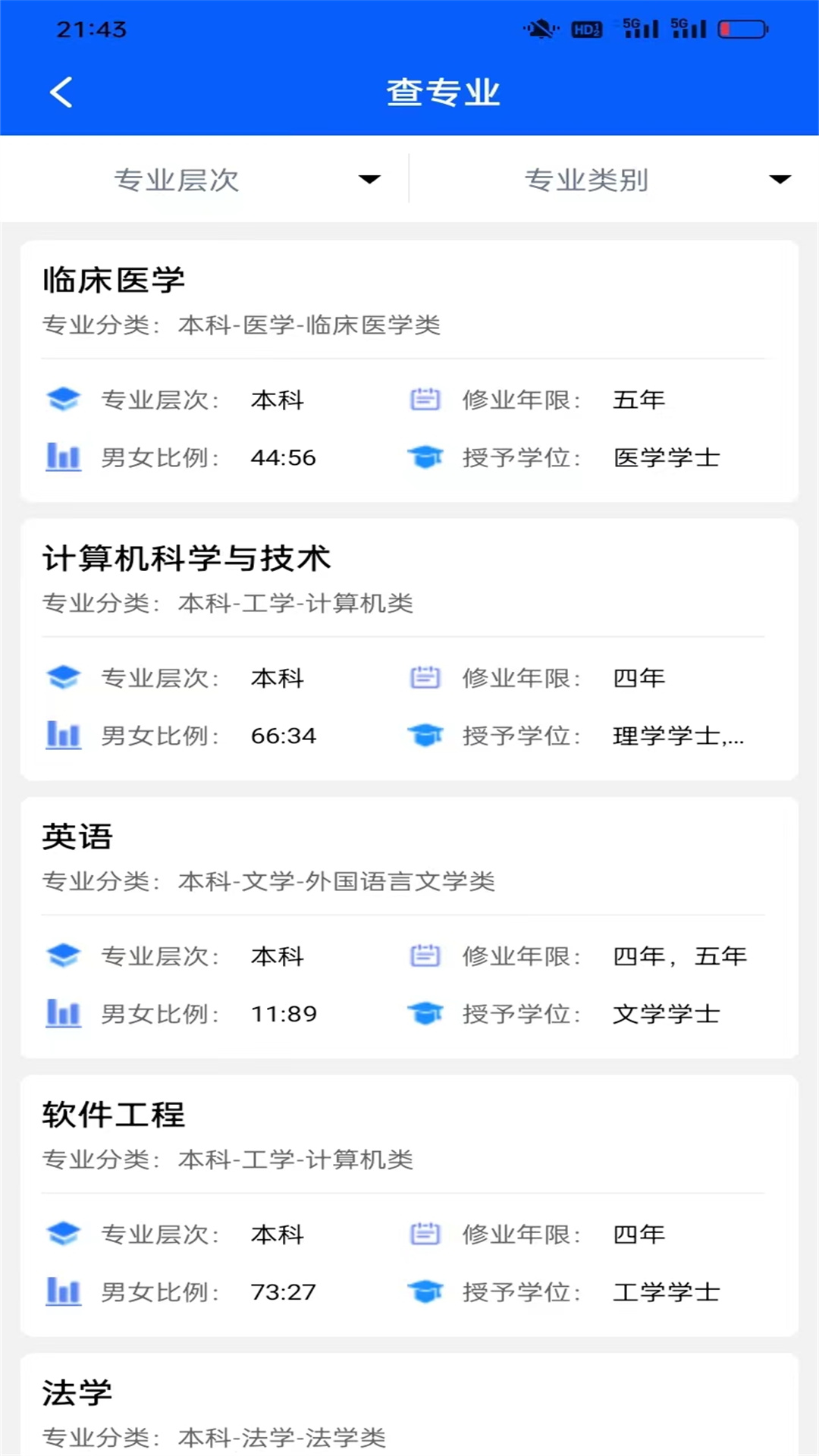Select the stacked layers icon beside 专业层次 in 临床医学 card

(x=63, y=400)
